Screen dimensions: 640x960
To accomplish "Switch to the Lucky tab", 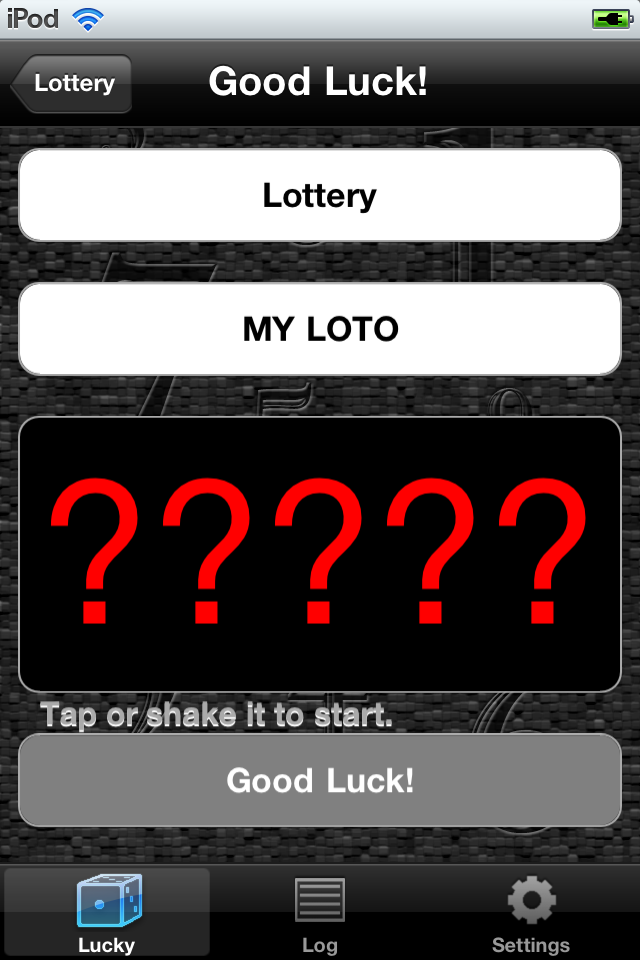I will point(107,912).
